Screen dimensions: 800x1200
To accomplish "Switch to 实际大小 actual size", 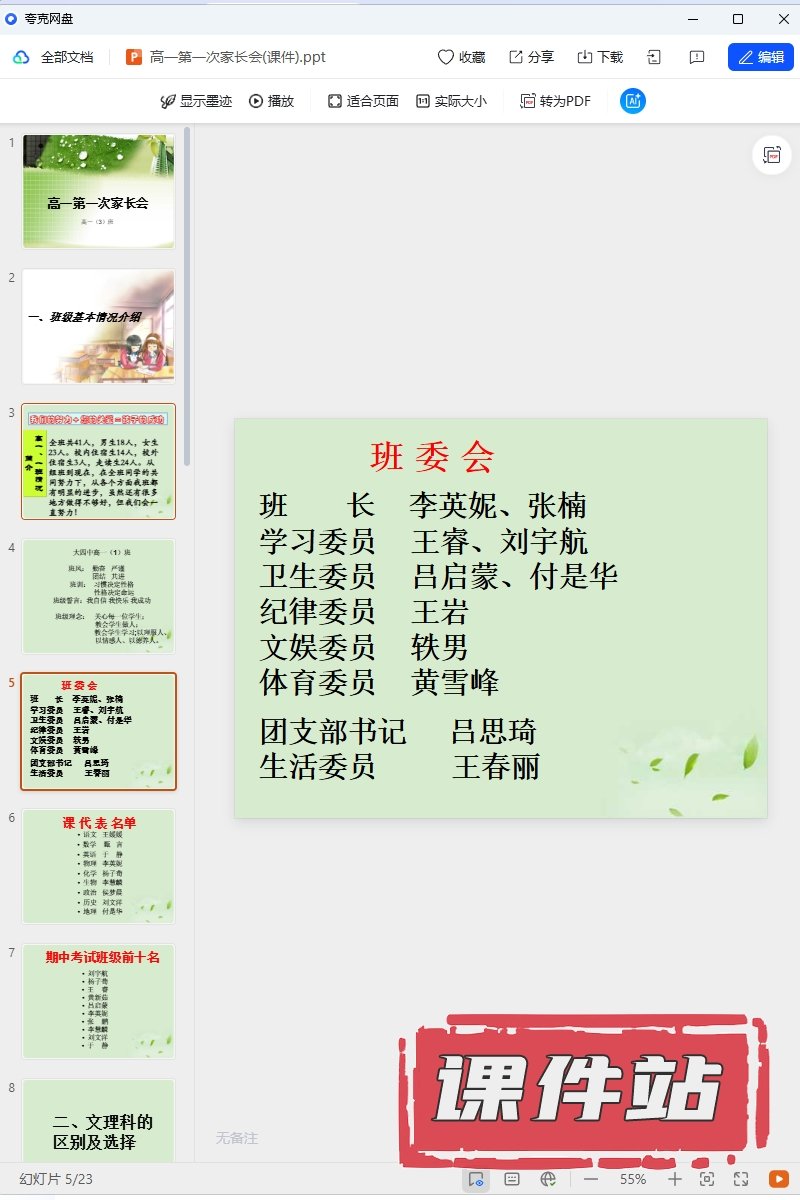I will [451, 101].
